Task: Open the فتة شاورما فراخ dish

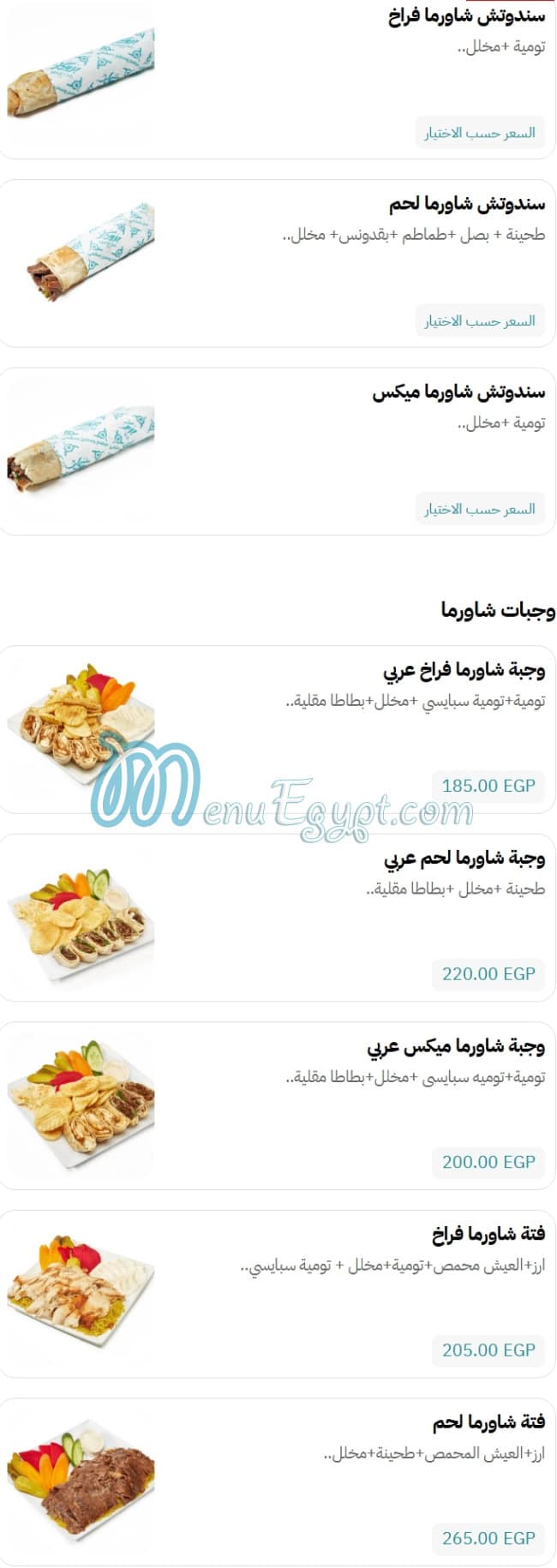Action: [488, 1234]
